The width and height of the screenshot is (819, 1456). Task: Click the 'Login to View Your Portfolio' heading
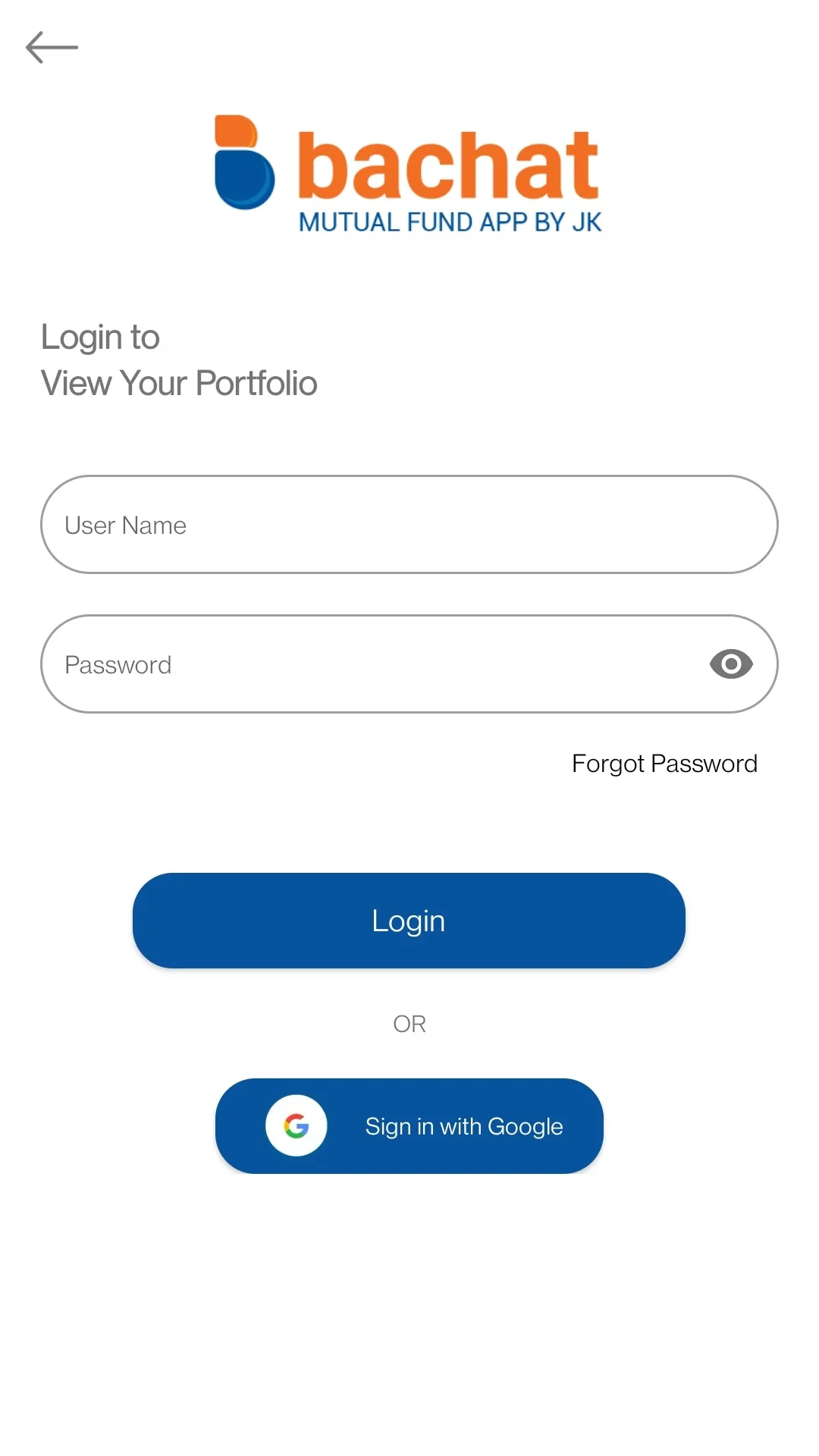pos(179,359)
